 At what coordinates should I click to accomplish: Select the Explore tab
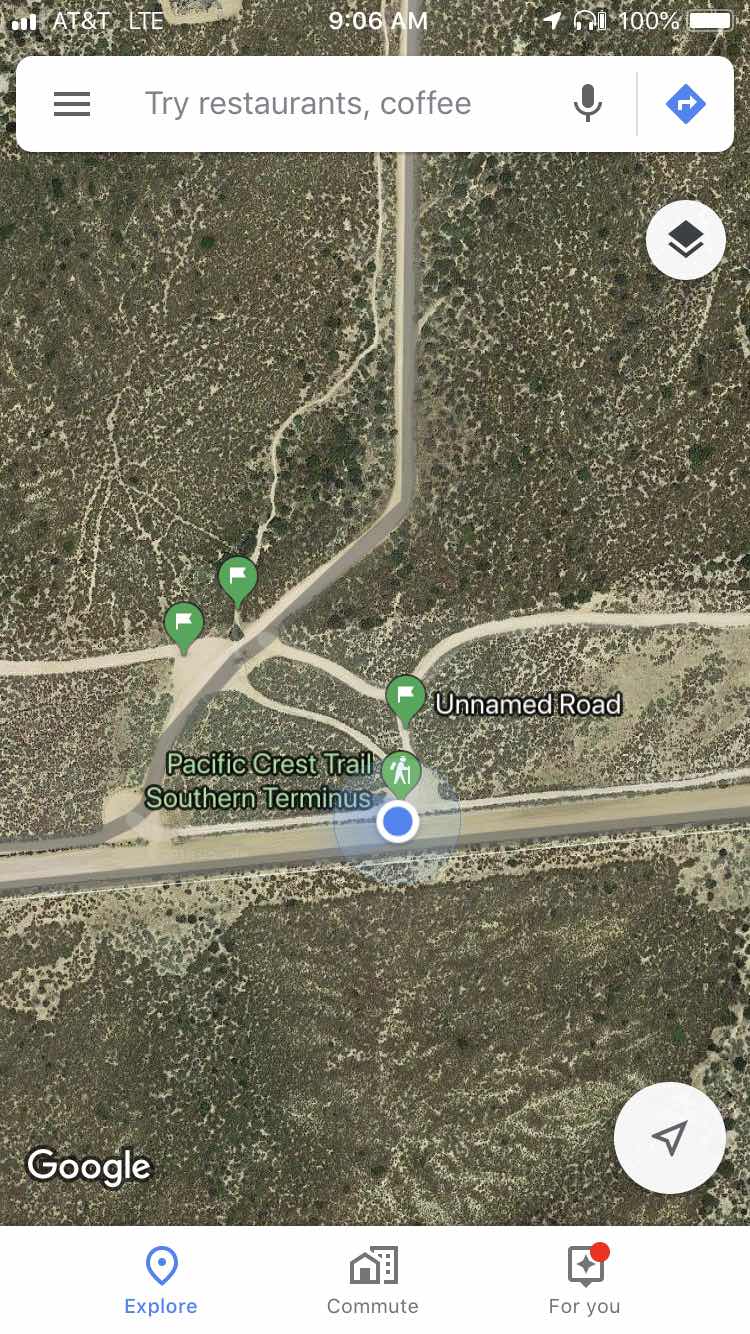(x=161, y=1281)
